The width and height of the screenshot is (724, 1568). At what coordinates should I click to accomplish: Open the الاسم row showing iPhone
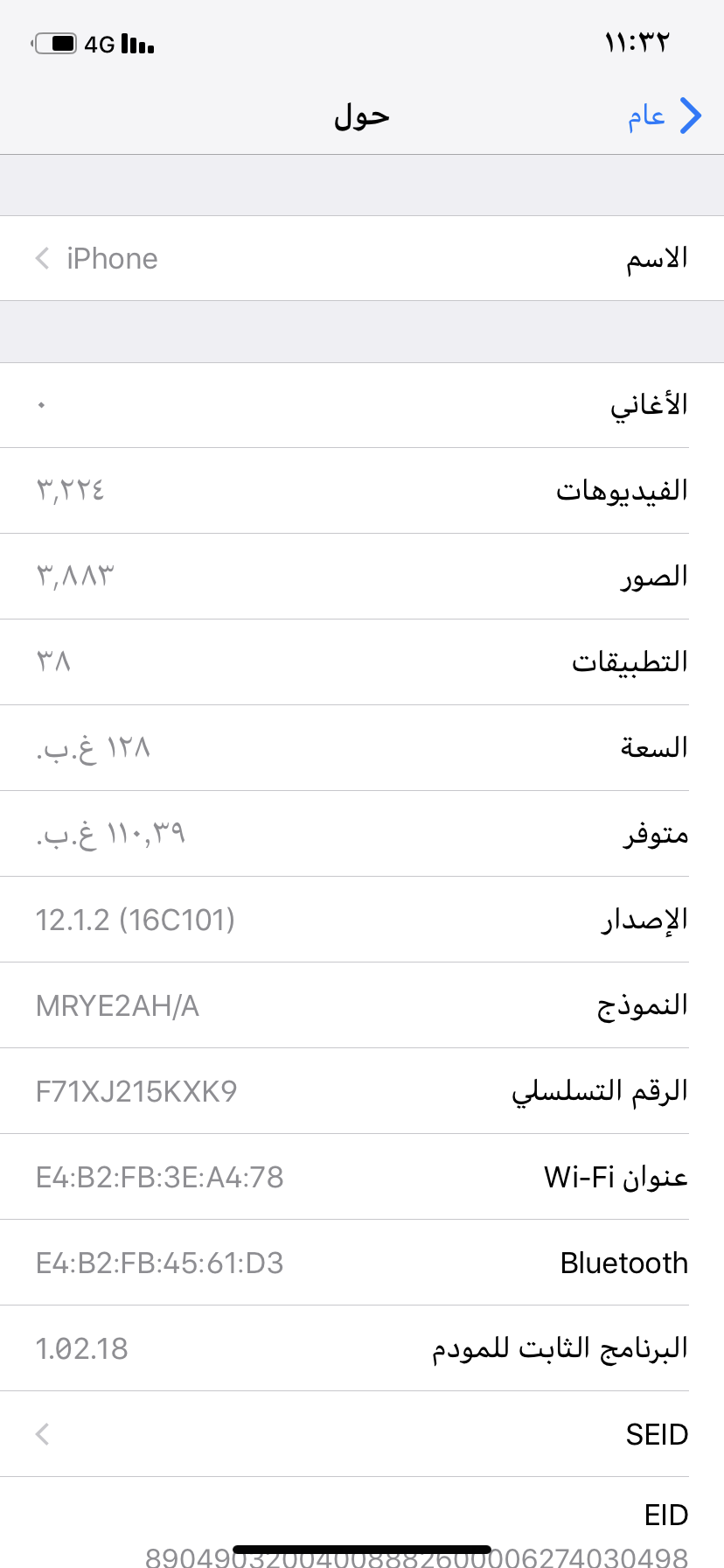point(362,258)
